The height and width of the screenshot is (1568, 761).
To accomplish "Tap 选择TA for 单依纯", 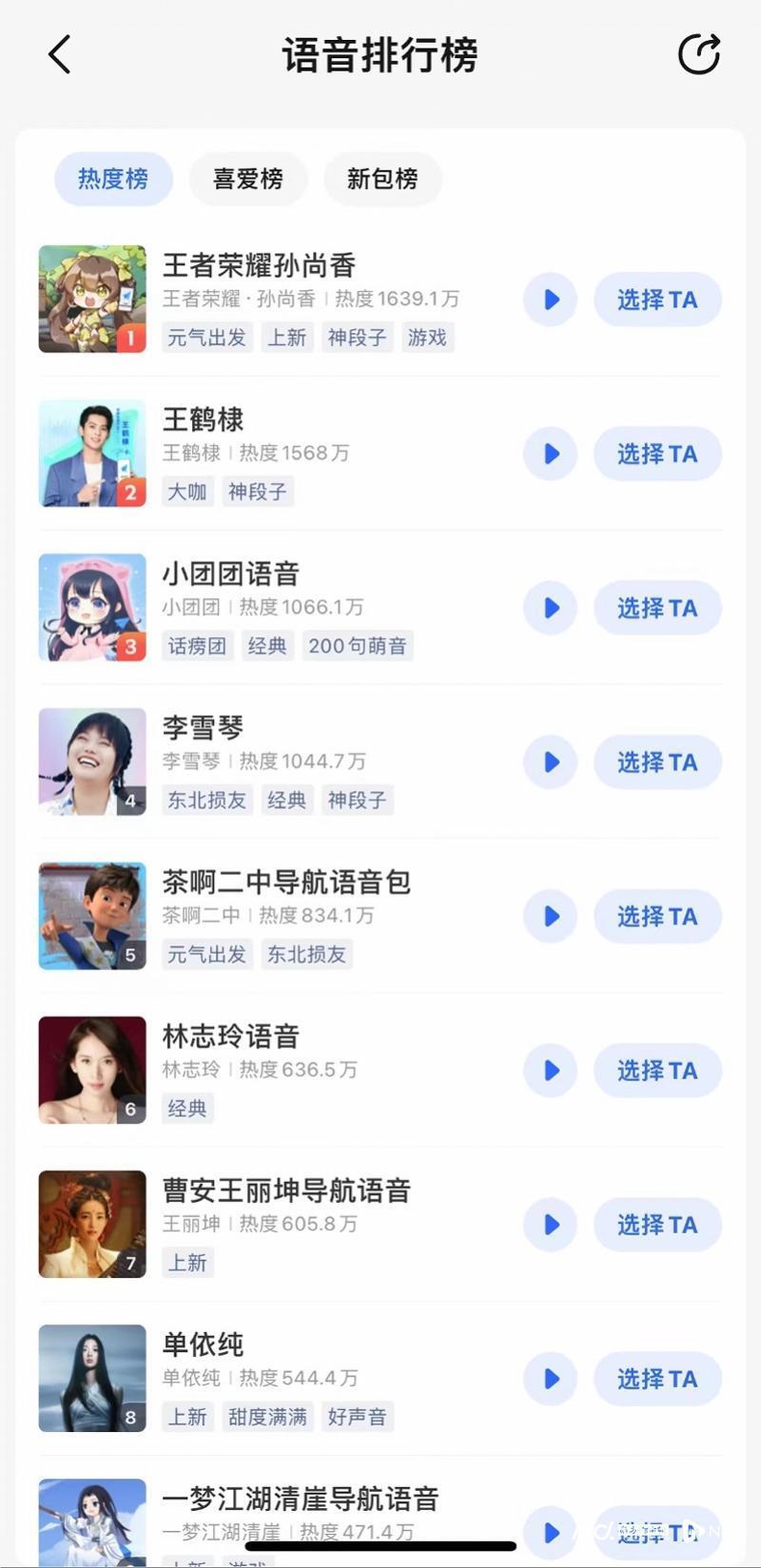I will 657,1379.
